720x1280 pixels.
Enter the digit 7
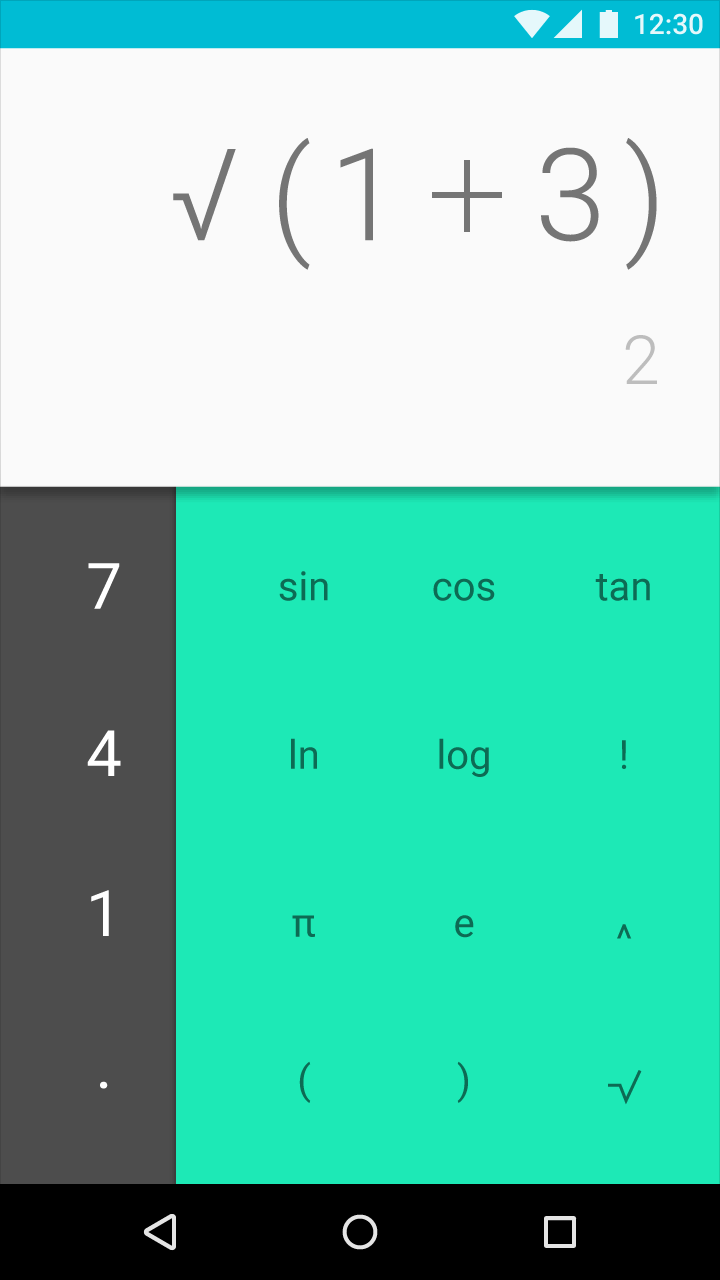[104, 587]
